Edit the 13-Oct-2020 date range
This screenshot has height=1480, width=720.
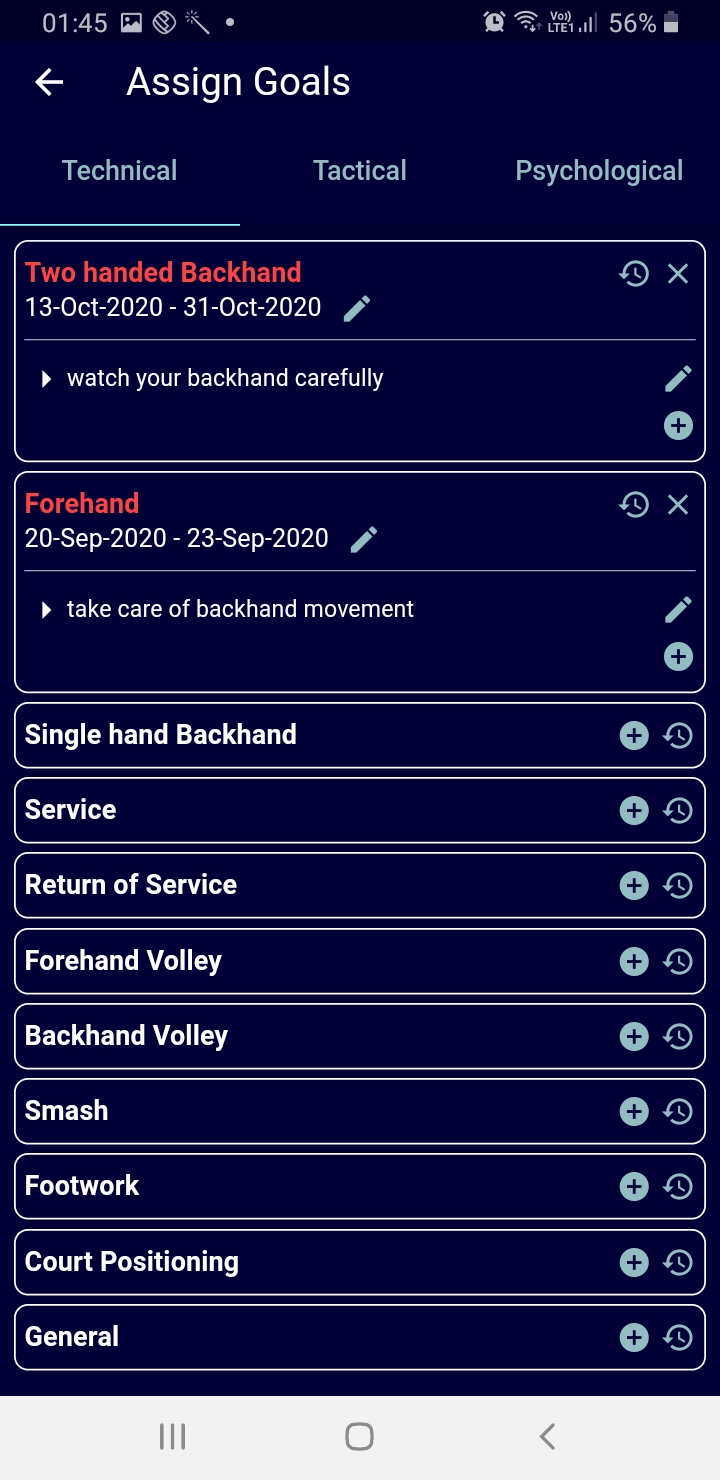coord(357,309)
